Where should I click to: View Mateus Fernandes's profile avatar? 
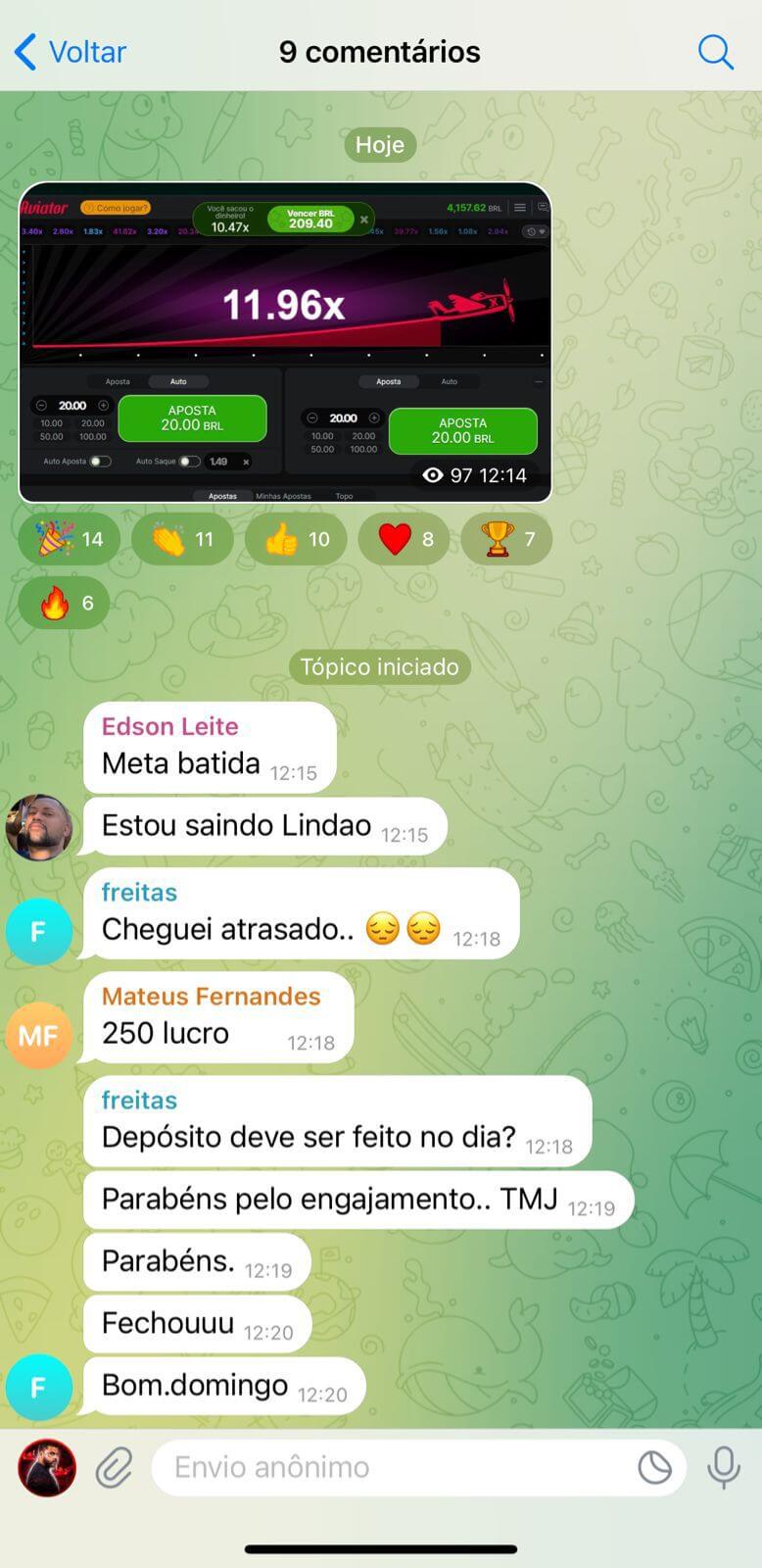coord(39,1035)
